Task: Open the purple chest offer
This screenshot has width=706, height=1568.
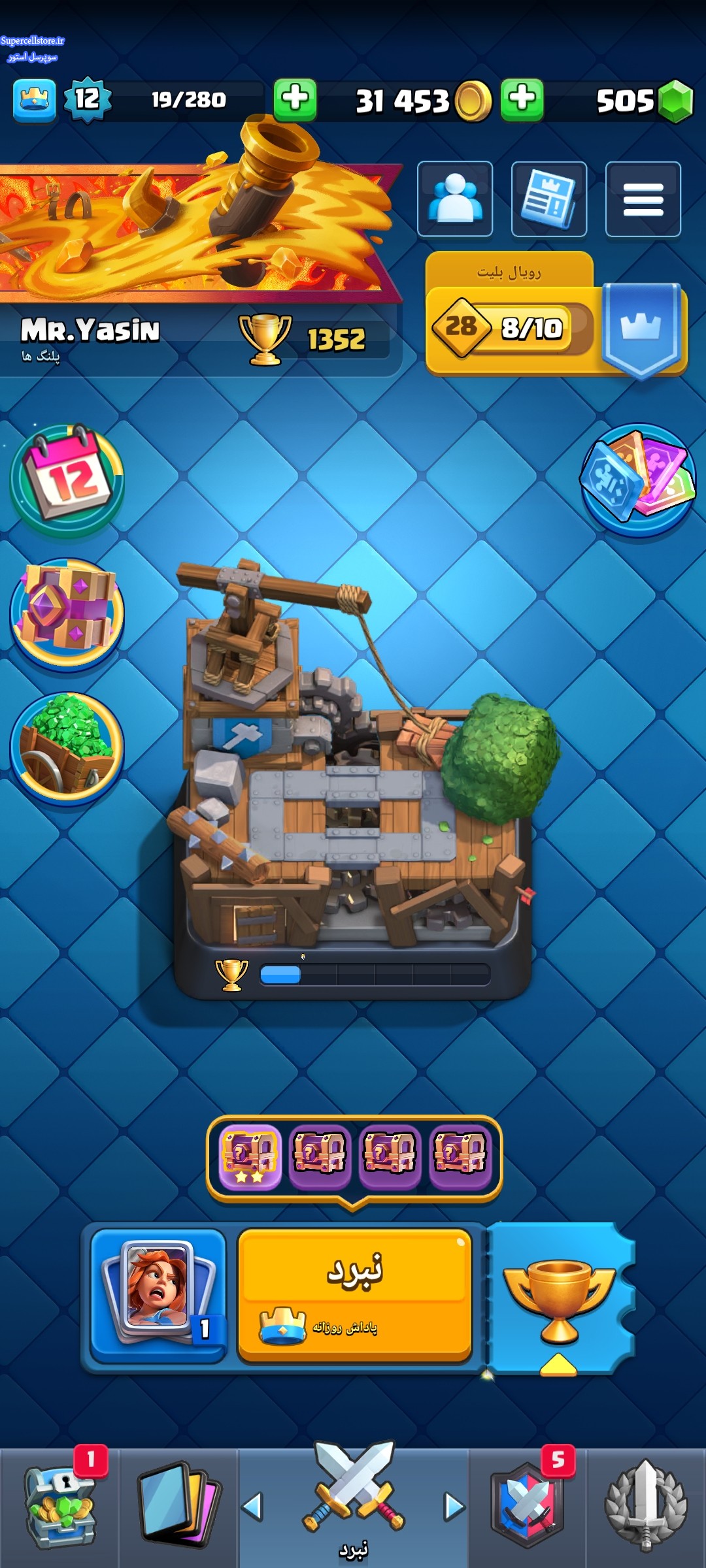Action: coord(67,614)
